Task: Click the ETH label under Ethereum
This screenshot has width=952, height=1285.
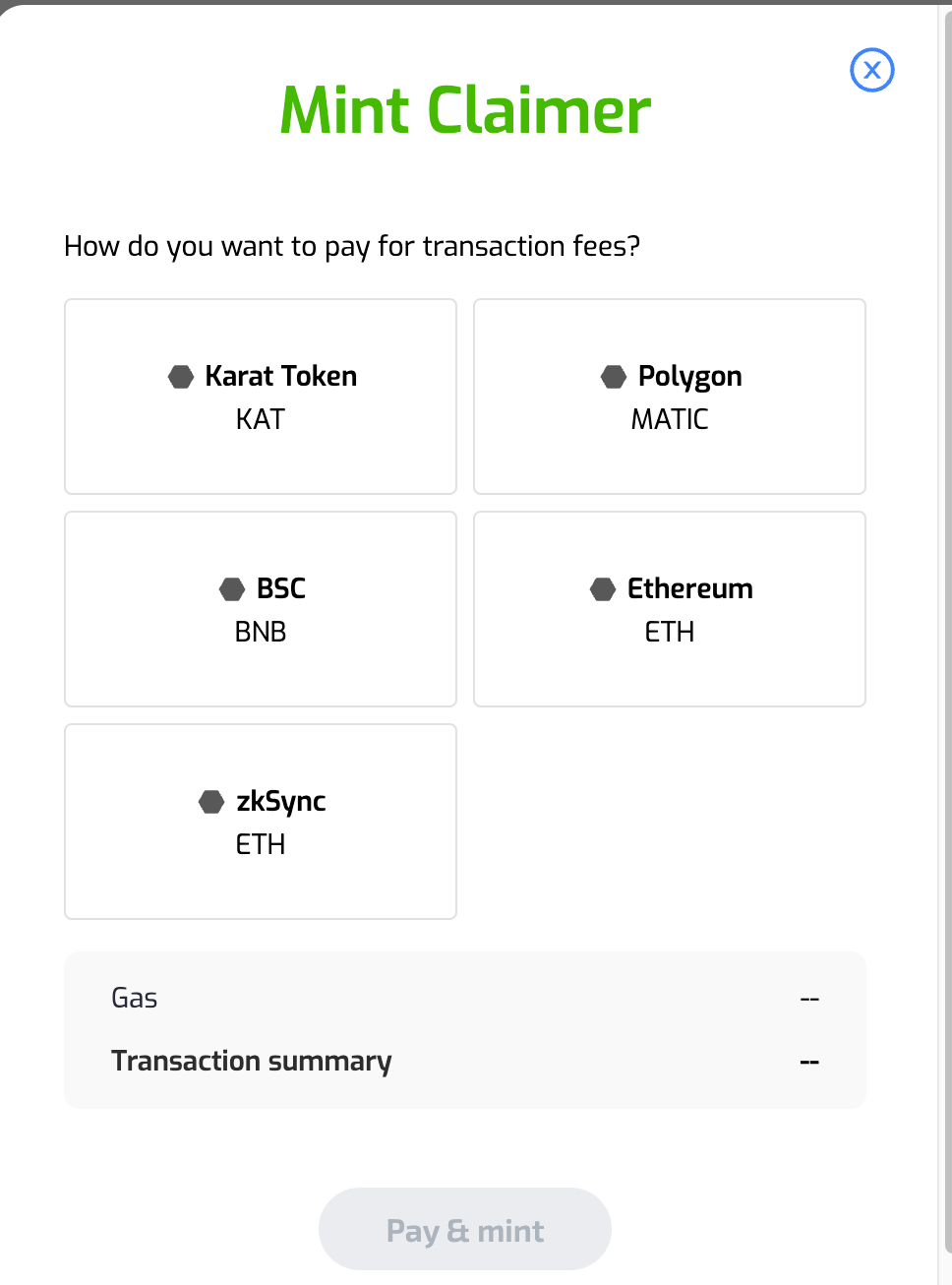Action: click(669, 632)
